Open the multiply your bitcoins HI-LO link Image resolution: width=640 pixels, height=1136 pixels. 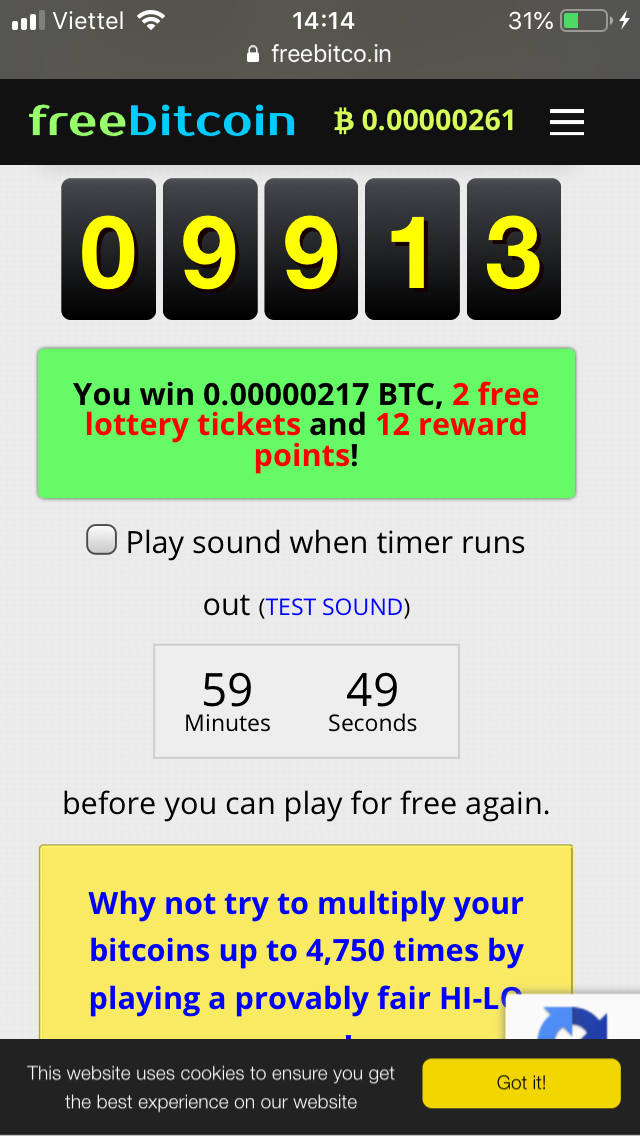(x=306, y=950)
